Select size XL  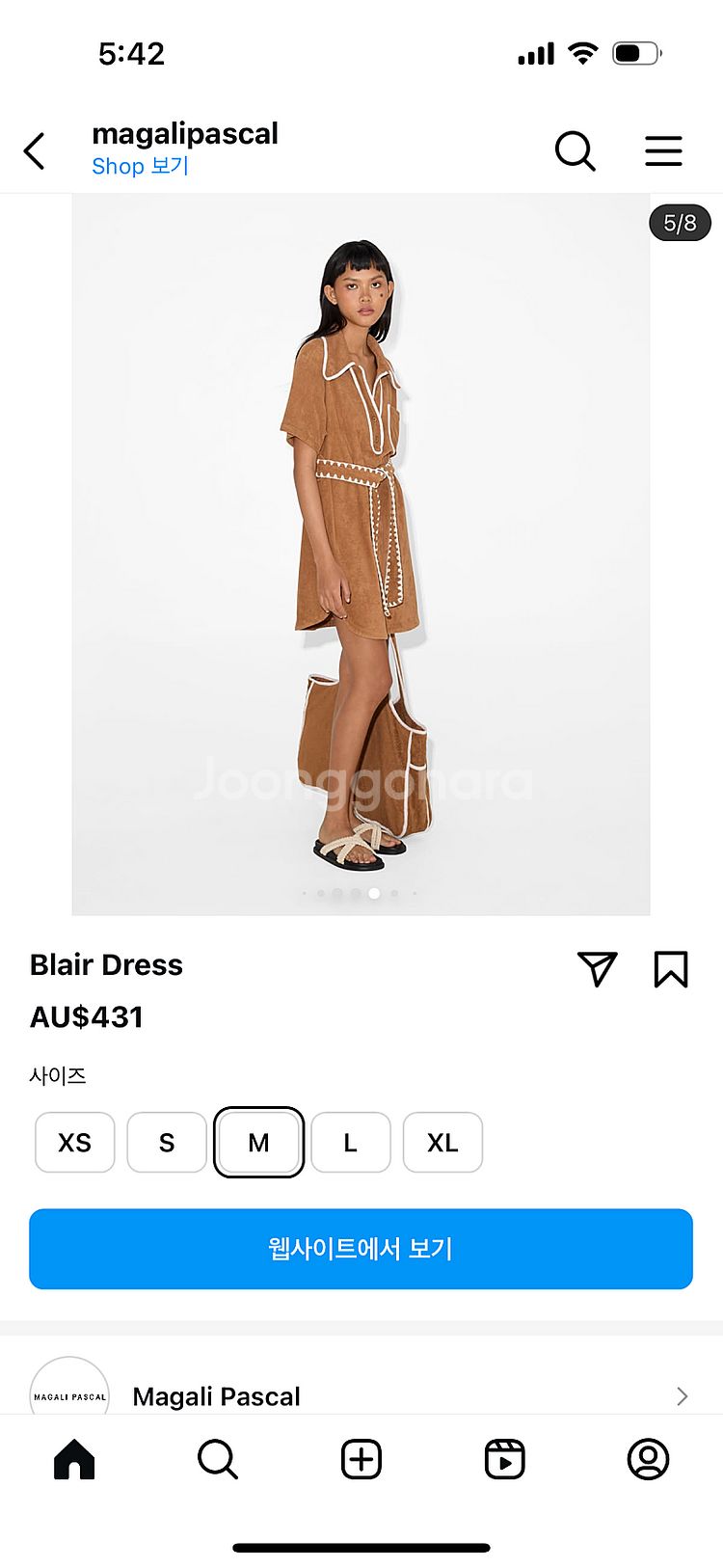coord(442,1143)
